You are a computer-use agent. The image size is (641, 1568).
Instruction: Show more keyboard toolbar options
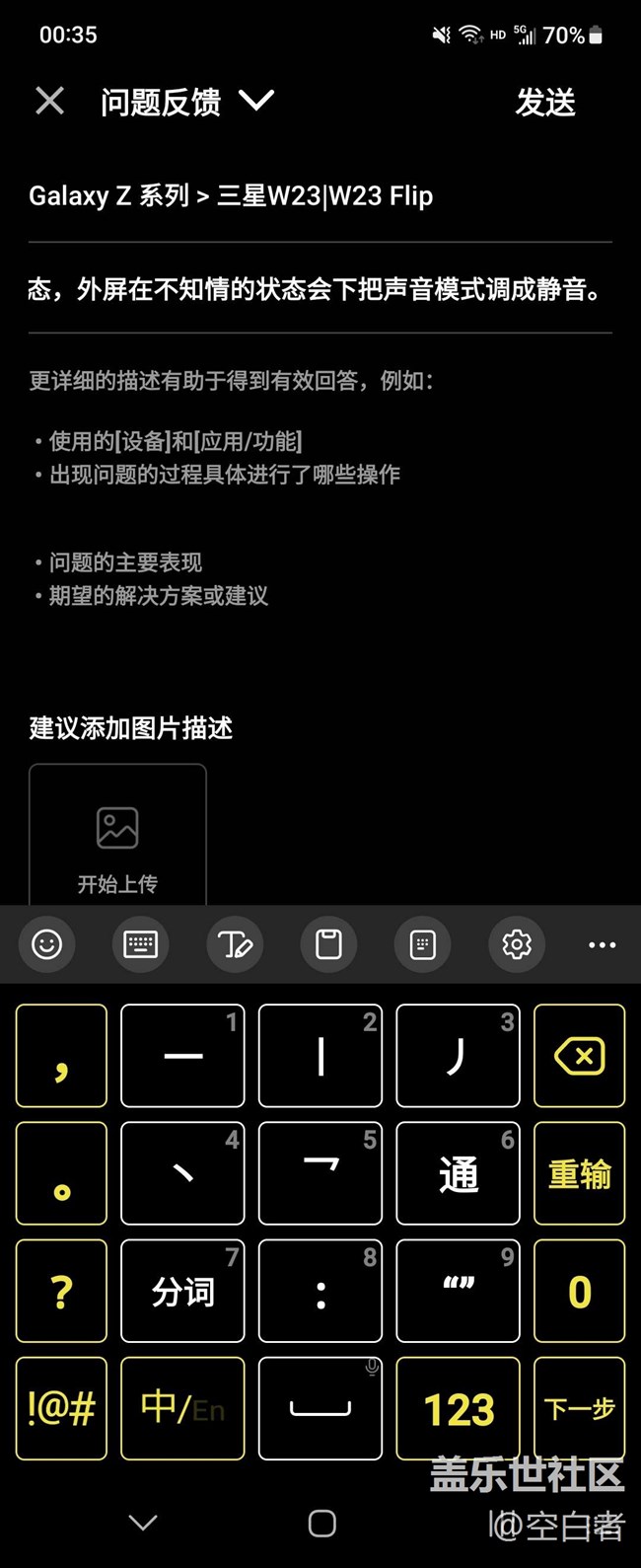click(602, 945)
